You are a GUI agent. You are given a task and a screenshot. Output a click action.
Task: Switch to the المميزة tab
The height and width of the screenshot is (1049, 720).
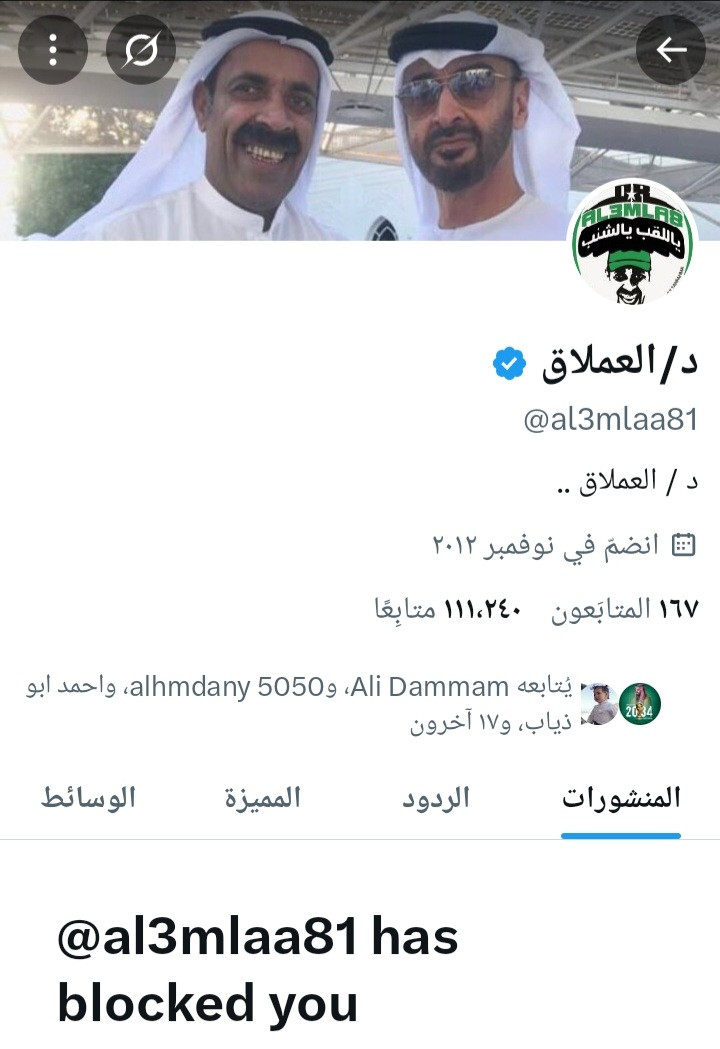[x=262, y=798]
